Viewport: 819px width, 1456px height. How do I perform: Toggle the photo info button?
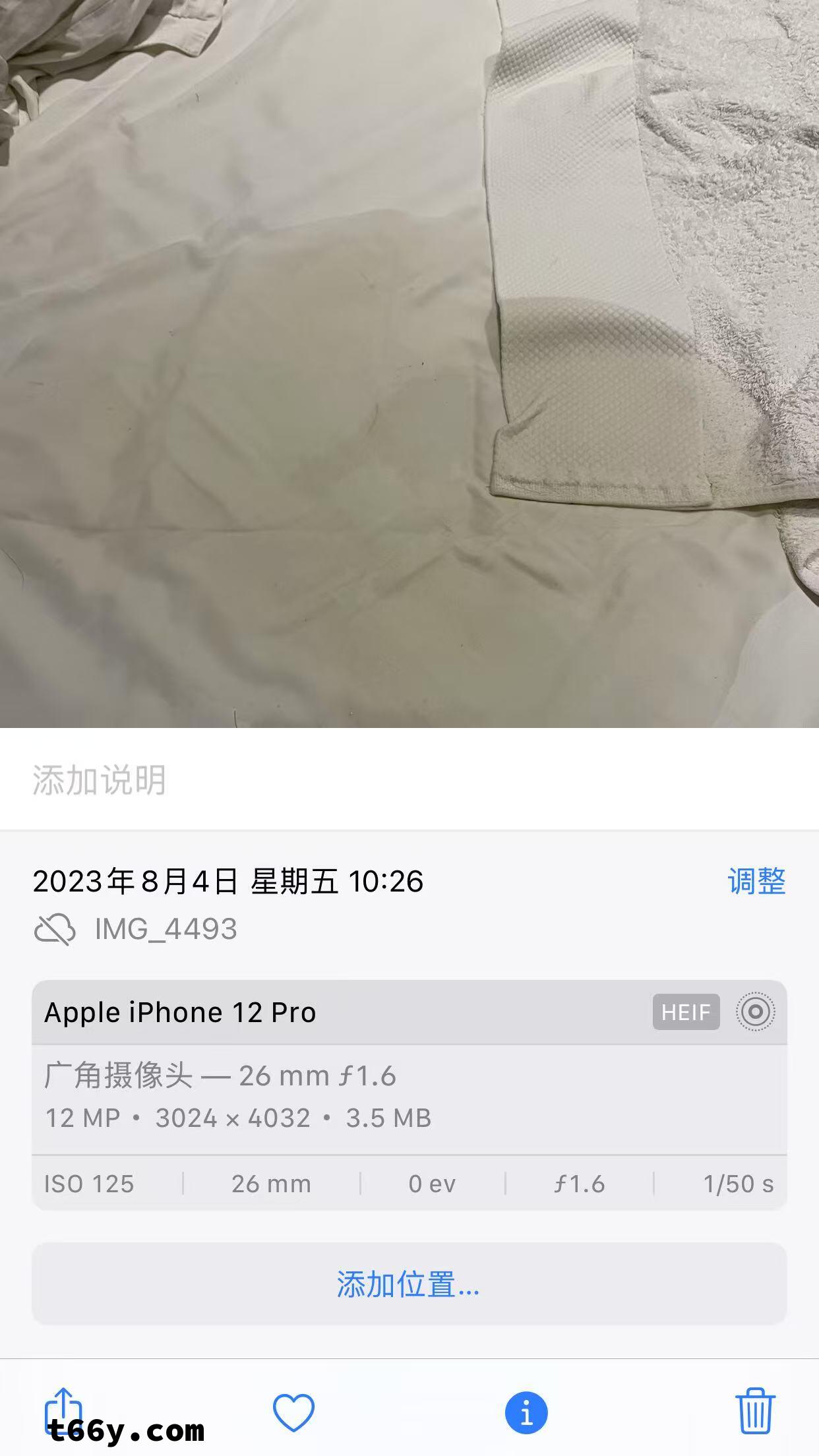pos(526,1412)
